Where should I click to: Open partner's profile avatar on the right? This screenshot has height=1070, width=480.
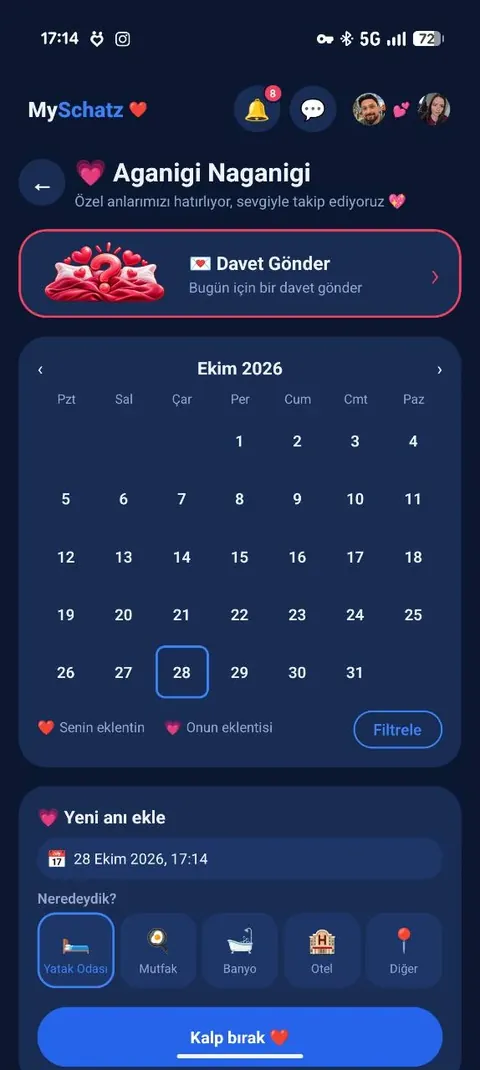click(x=434, y=109)
